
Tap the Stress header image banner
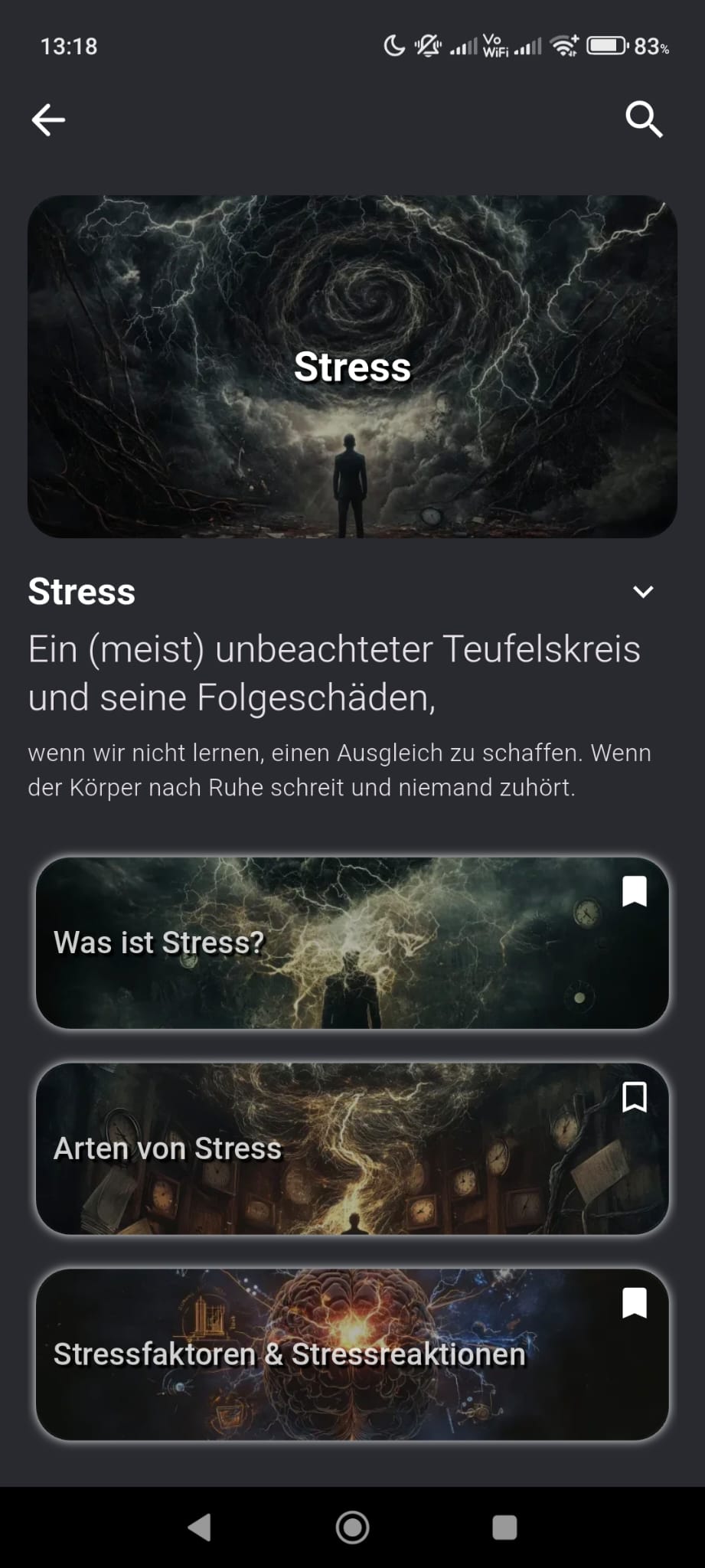point(352,366)
